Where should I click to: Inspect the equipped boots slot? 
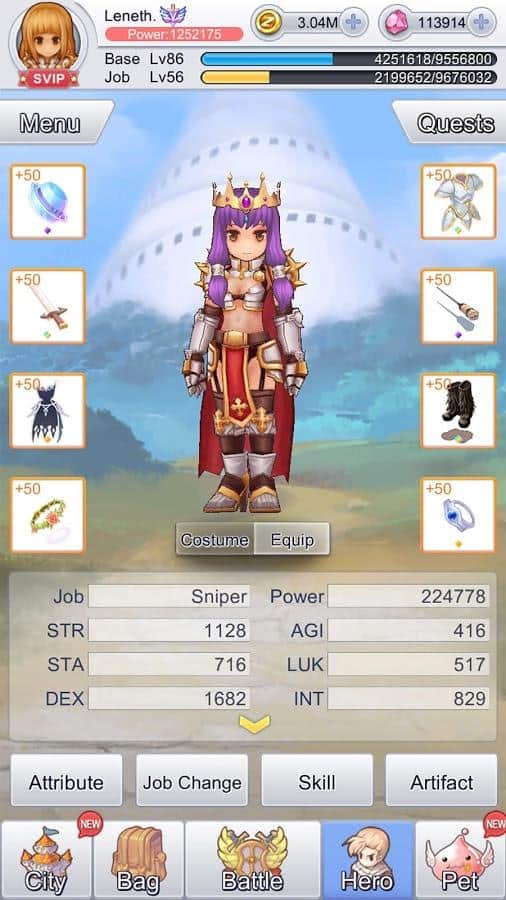click(x=458, y=411)
